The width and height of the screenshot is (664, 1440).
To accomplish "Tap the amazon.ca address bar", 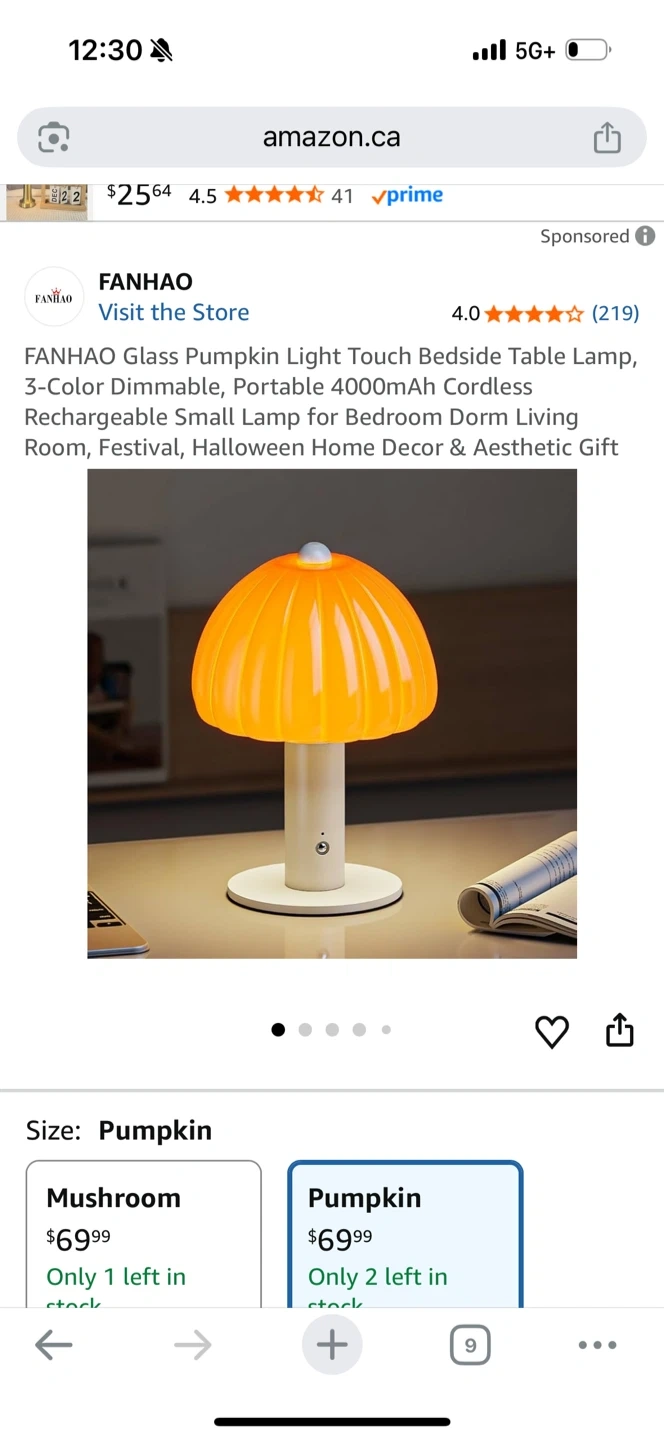I will point(331,137).
